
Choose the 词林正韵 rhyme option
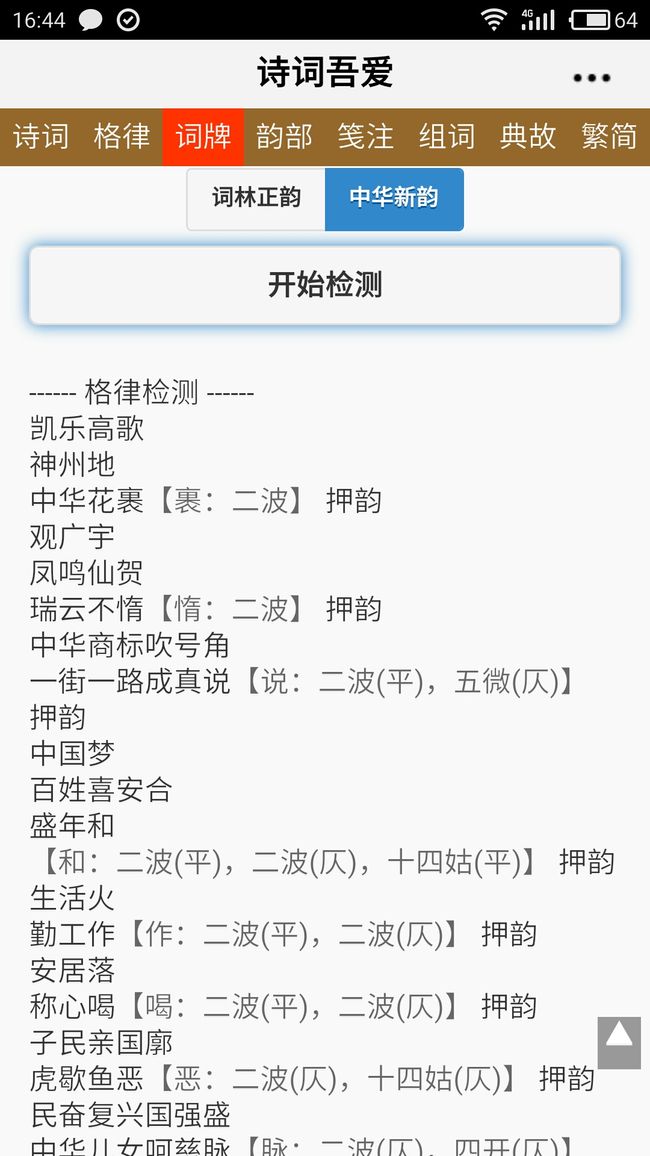click(x=256, y=199)
